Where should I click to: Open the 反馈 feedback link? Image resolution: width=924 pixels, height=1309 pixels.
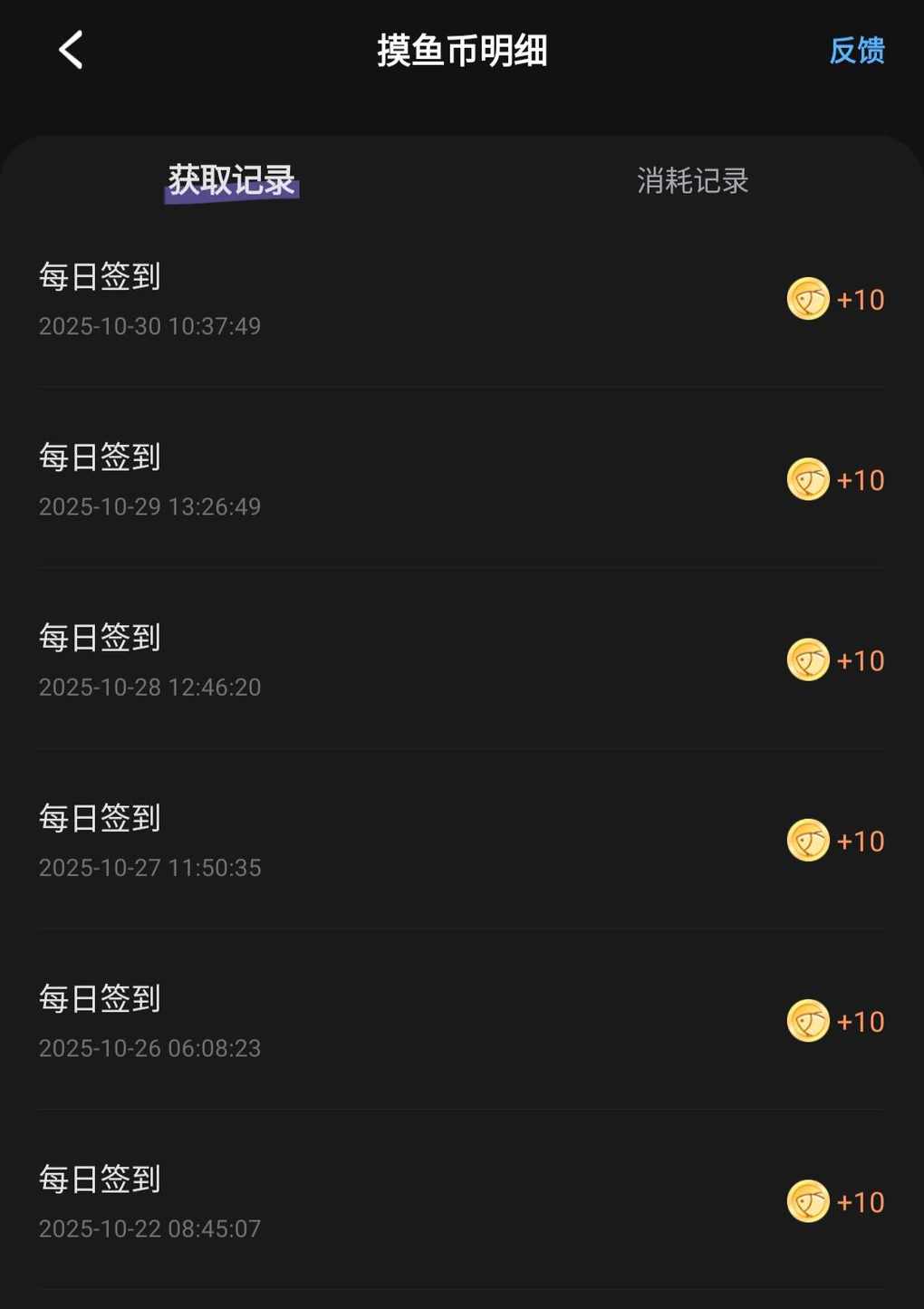coord(856,51)
